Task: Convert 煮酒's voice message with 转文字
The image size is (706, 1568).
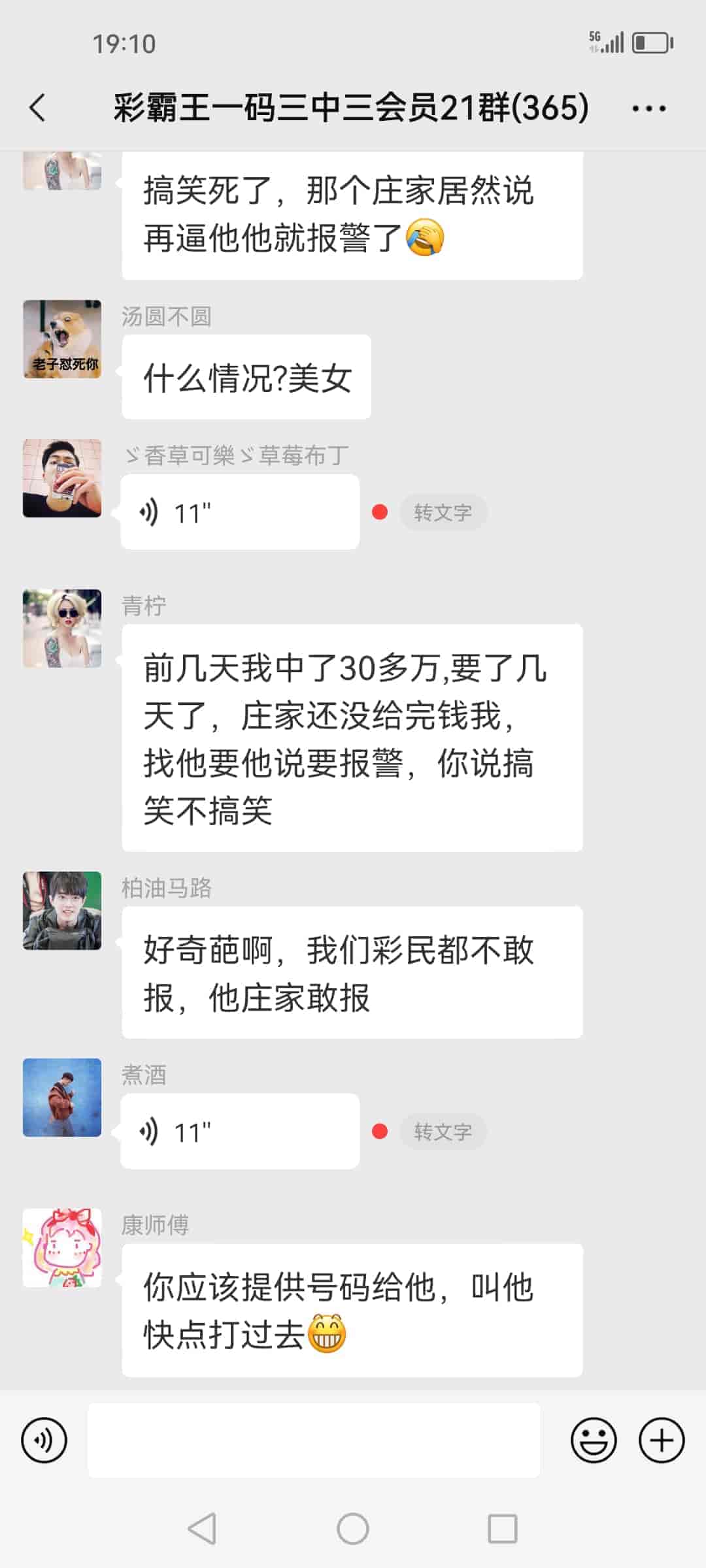Action: tap(443, 1132)
